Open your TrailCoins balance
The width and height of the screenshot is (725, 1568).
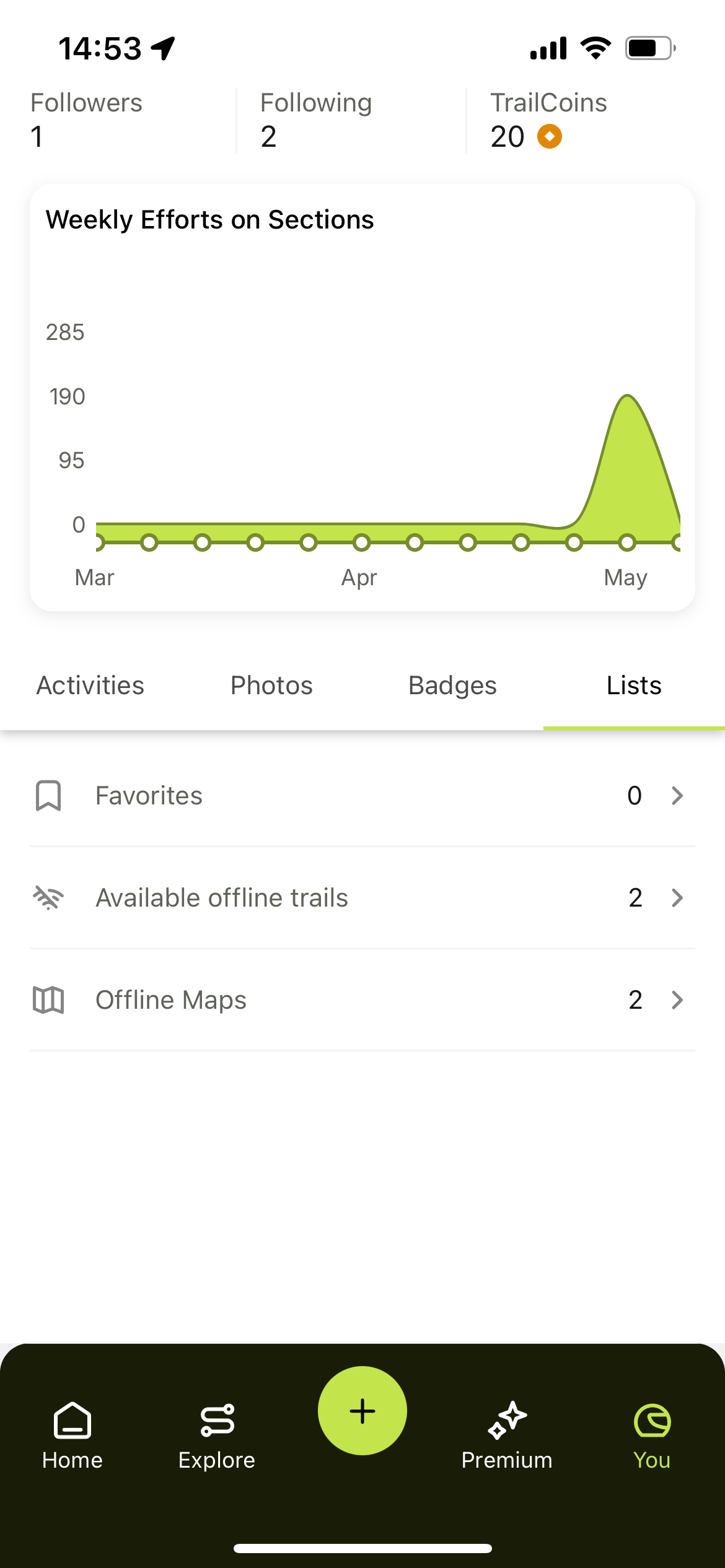coord(549,120)
